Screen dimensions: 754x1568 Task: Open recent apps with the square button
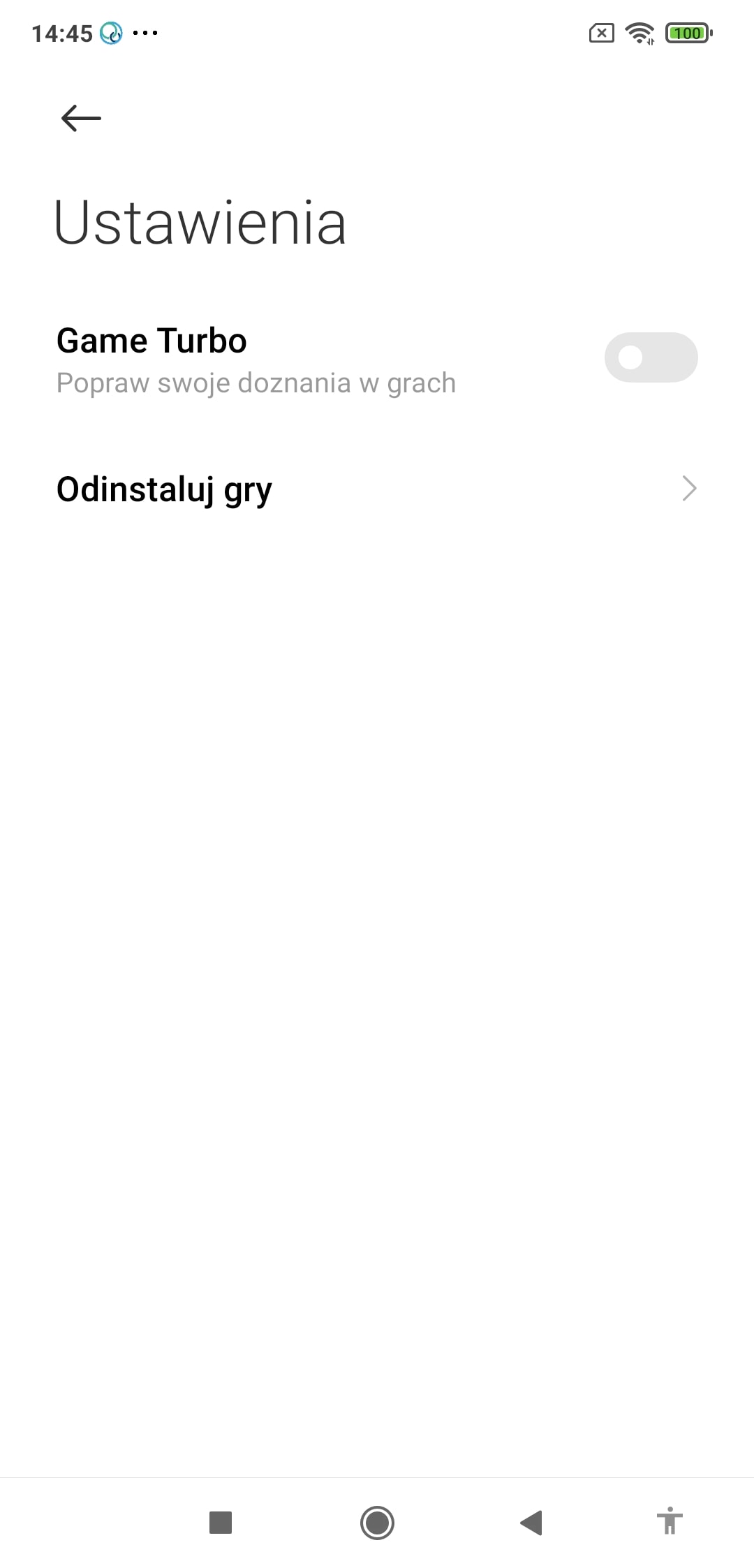pyautogui.click(x=221, y=1522)
